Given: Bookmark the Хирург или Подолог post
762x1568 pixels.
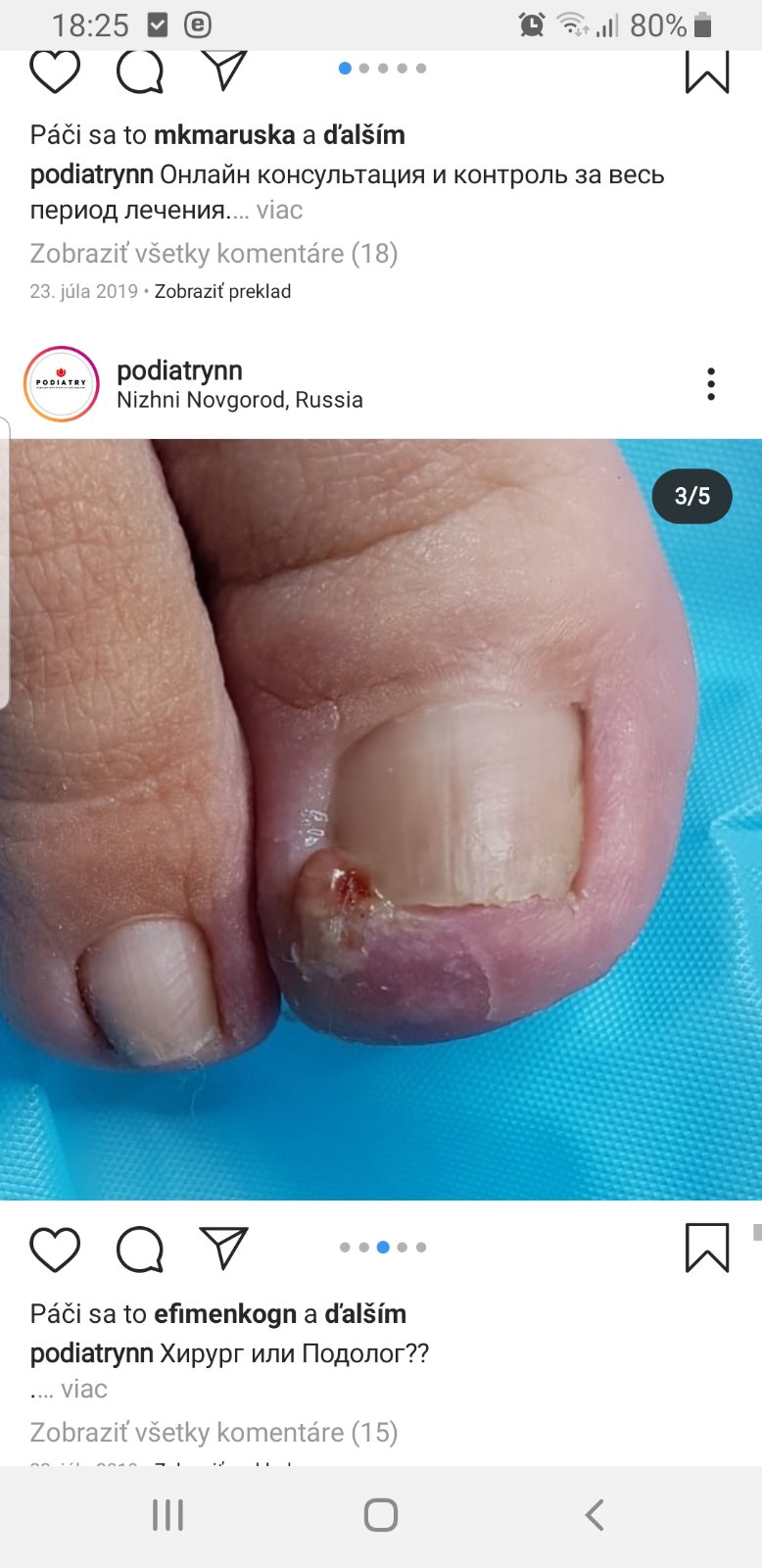Looking at the screenshot, I should pyautogui.click(x=706, y=1248).
